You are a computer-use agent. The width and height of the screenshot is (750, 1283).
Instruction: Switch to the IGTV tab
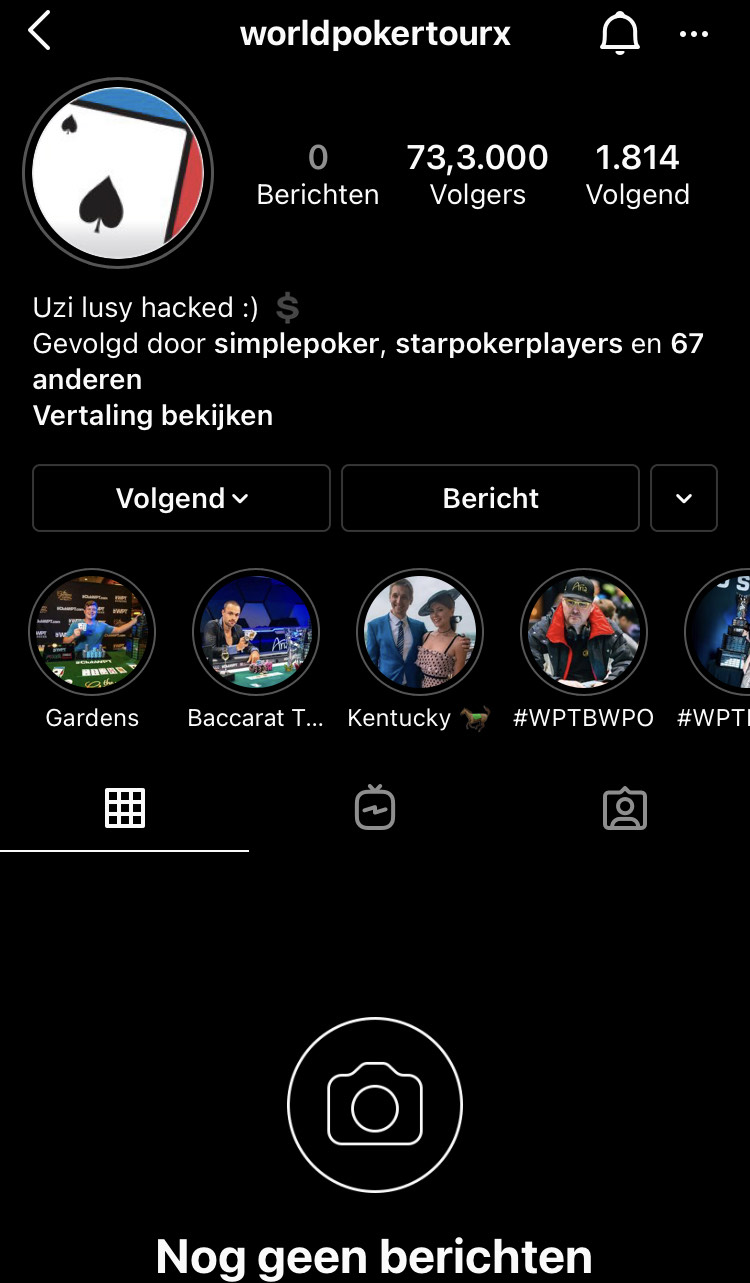375,808
